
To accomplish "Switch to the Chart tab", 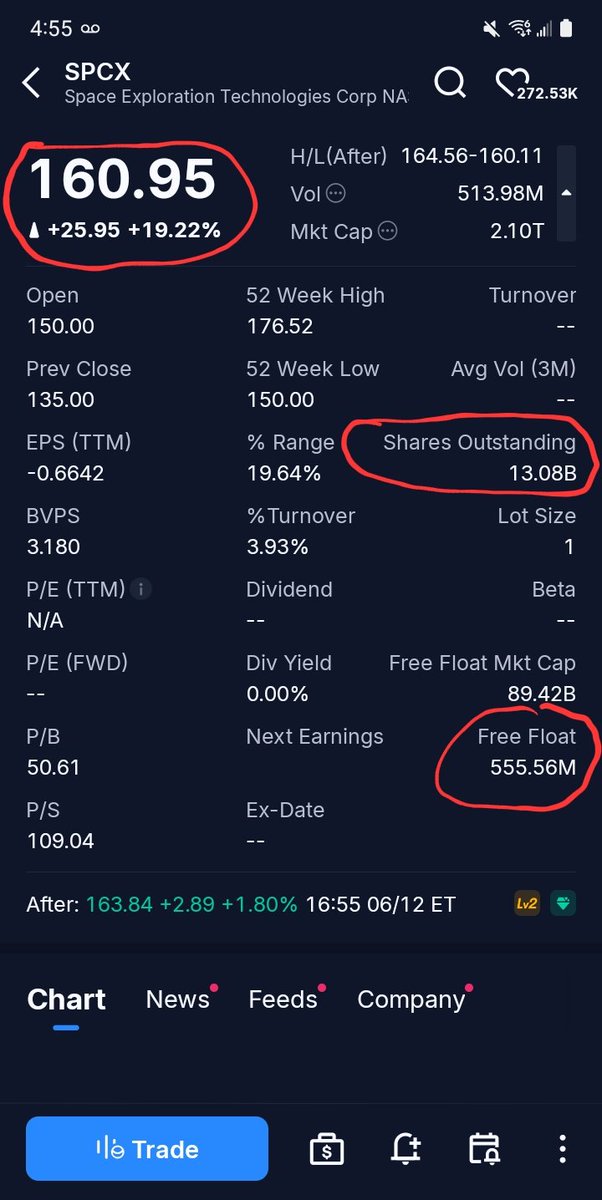I will (66, 999).
